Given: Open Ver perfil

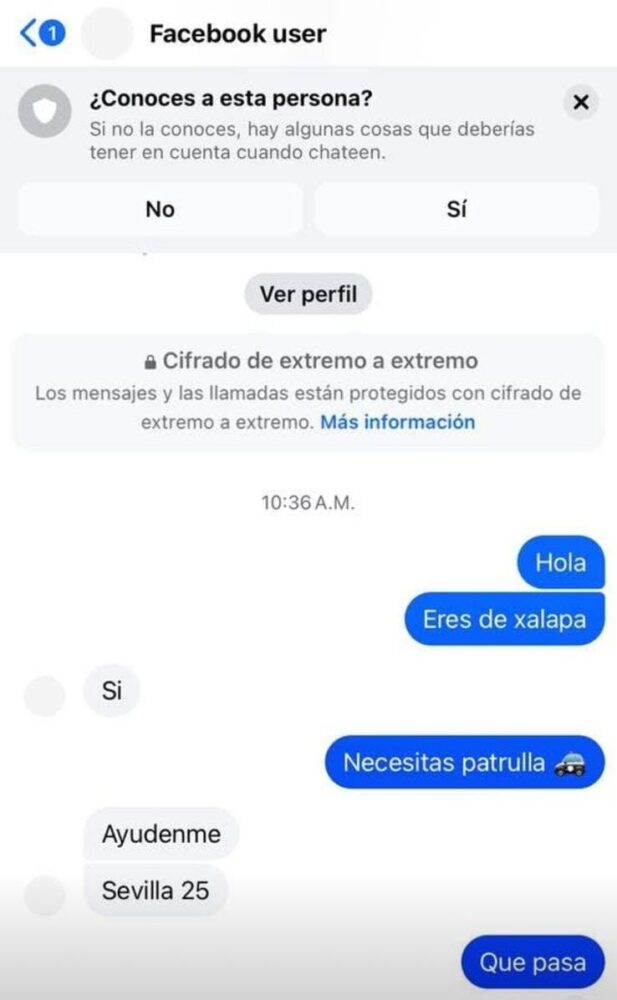Looking at the screenshot, I should [x=308, y=294].
